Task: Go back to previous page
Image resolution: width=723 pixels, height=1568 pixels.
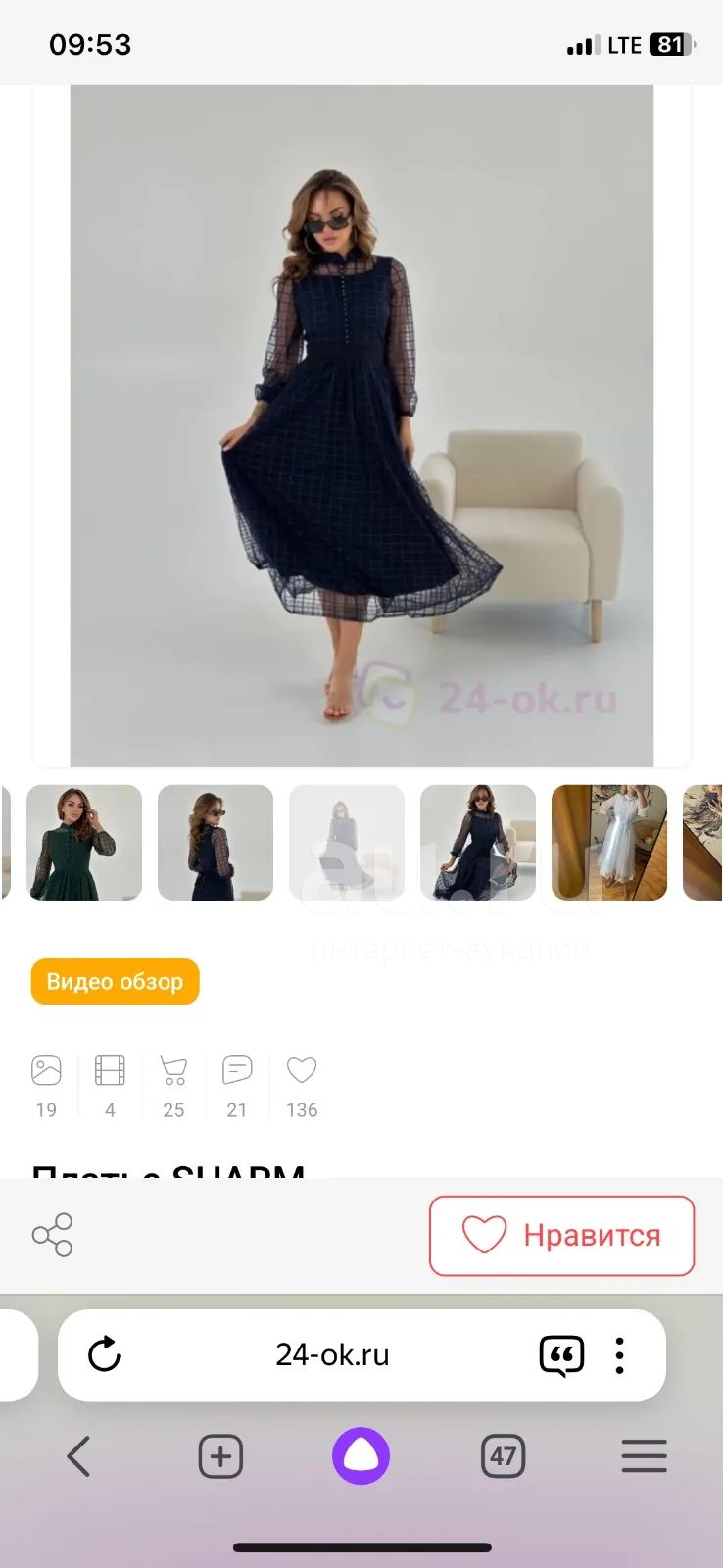Action: [79, 1456]
